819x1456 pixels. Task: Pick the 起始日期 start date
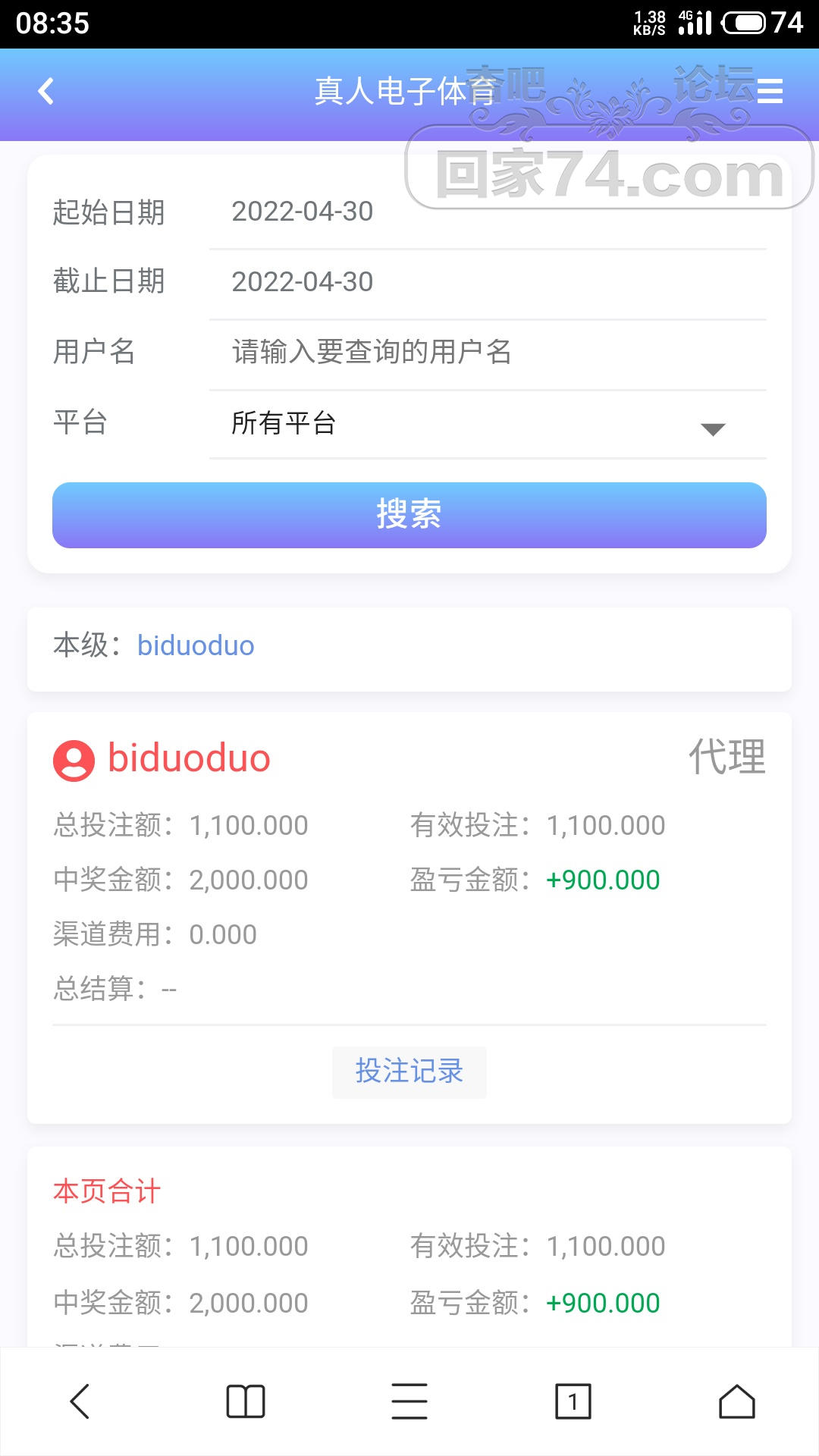(485, 212)
